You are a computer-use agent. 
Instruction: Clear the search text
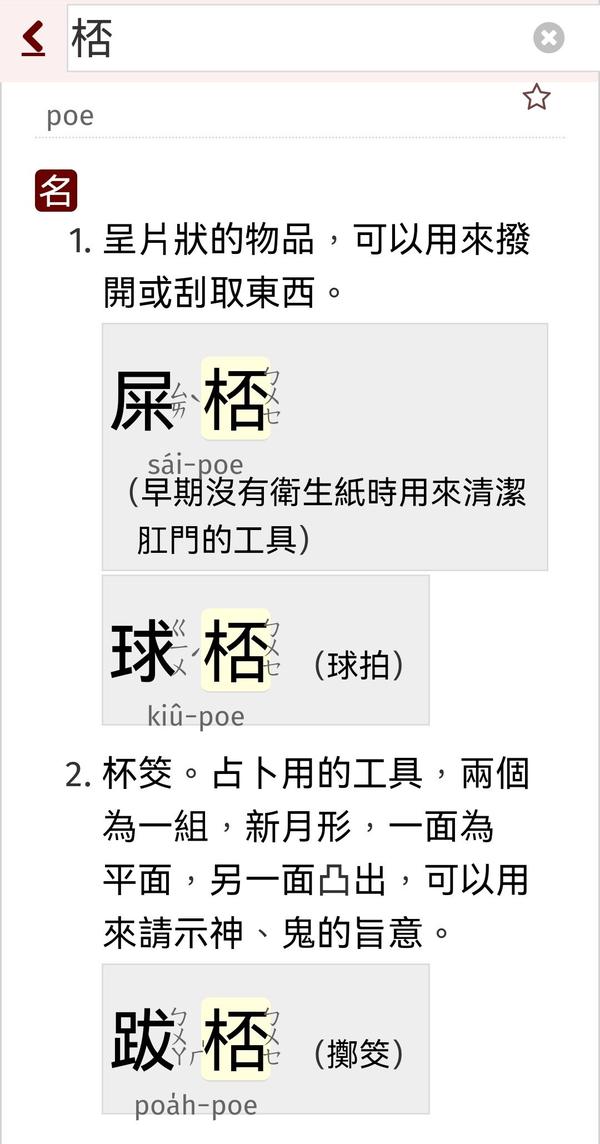(x=548, y=38)
